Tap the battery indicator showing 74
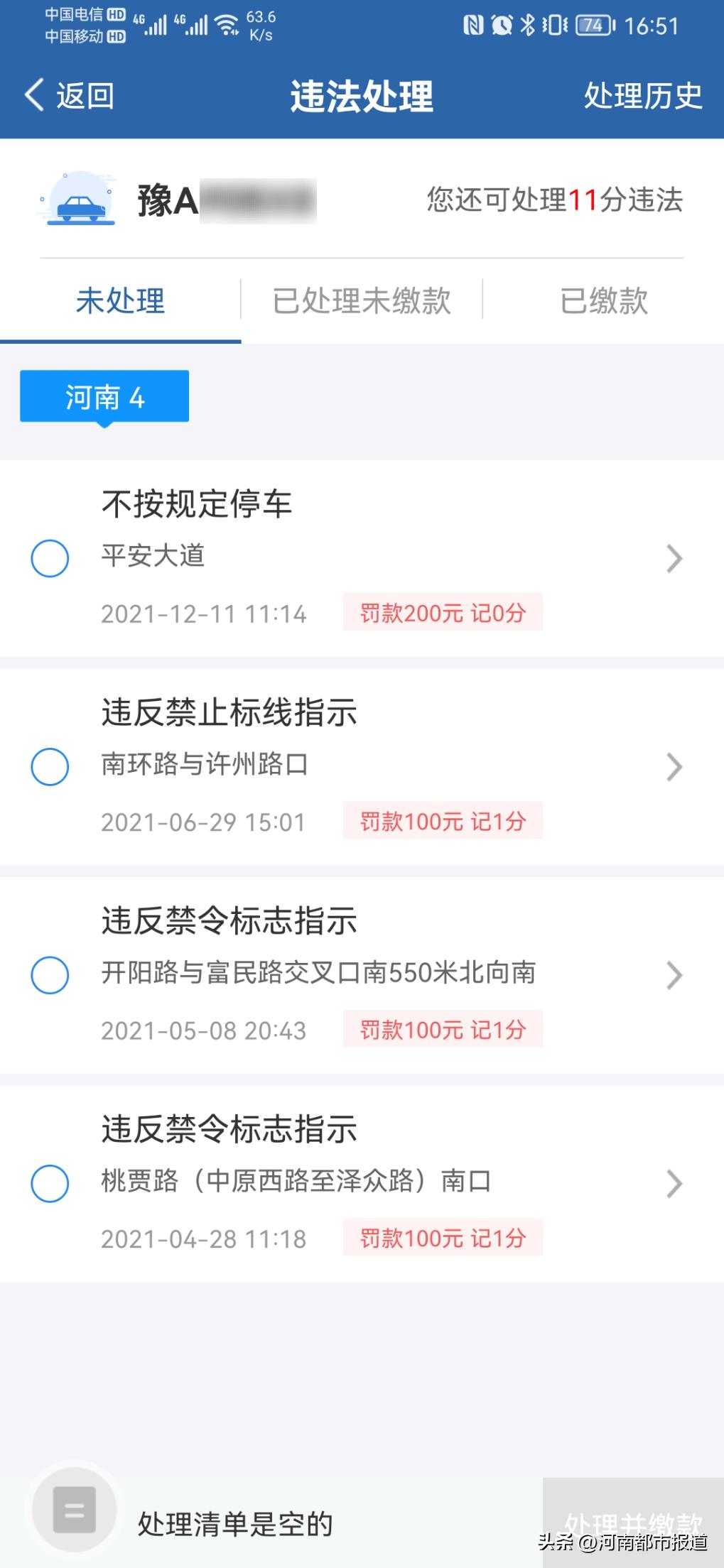Screen dimensions: 724x1568 tap(592, 26)
